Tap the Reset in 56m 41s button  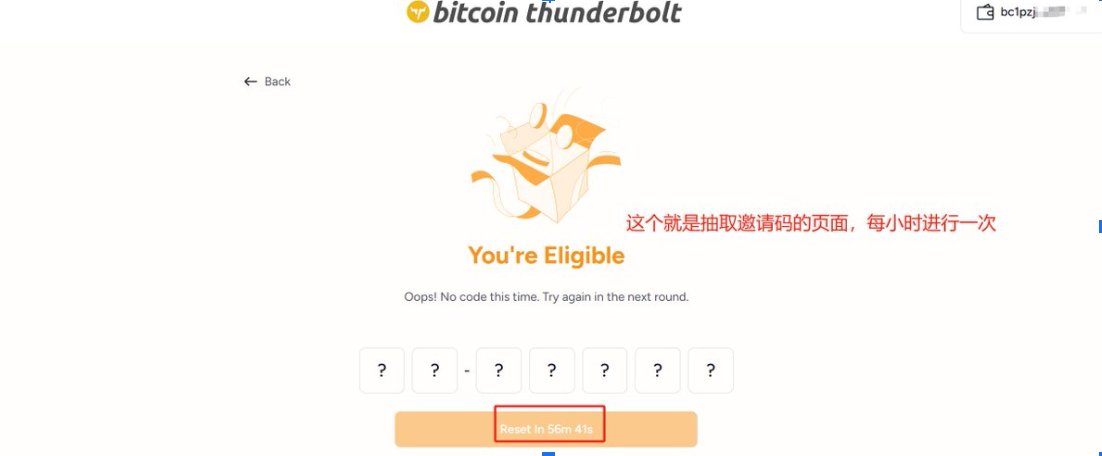(x=546, y=429)
